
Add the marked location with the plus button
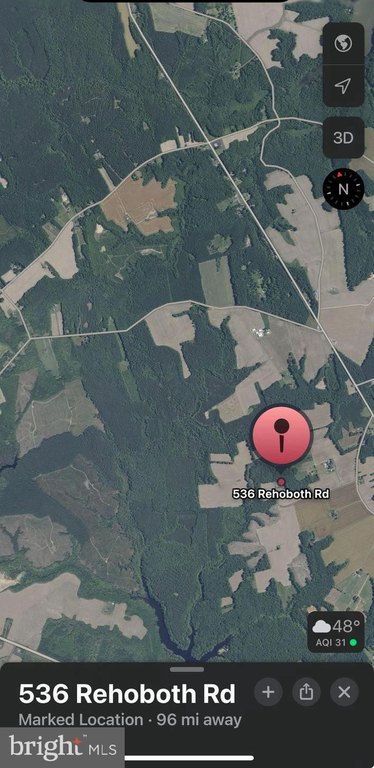pyautogui.click(x=268, y=692)
